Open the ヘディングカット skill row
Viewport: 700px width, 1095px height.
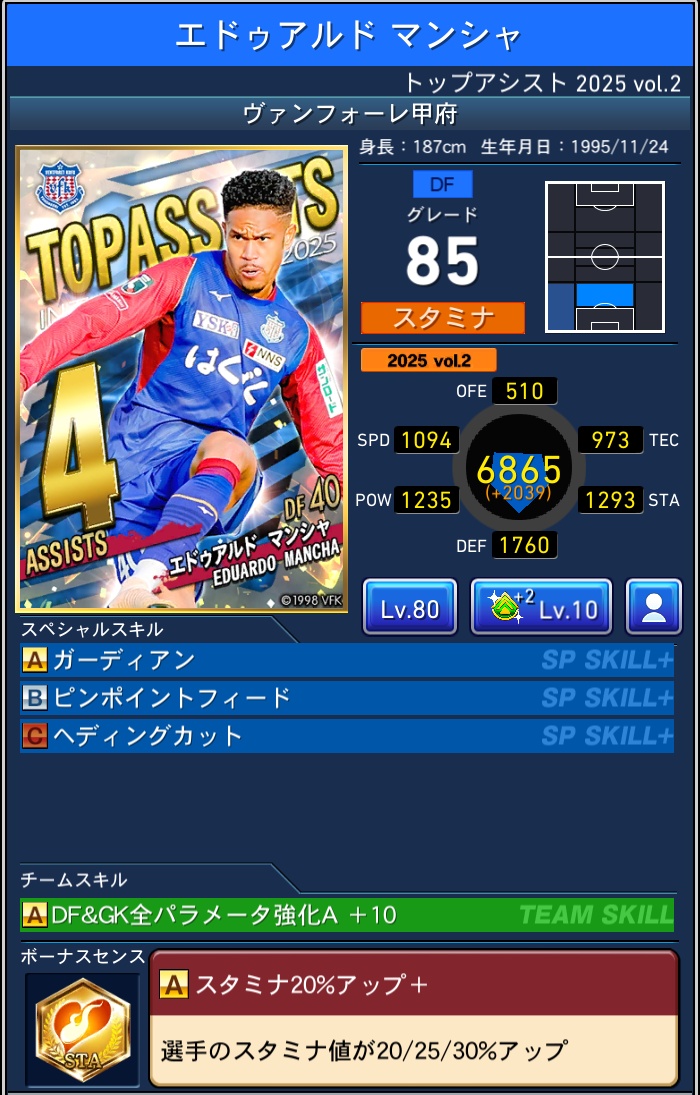(x=346, y=736)
